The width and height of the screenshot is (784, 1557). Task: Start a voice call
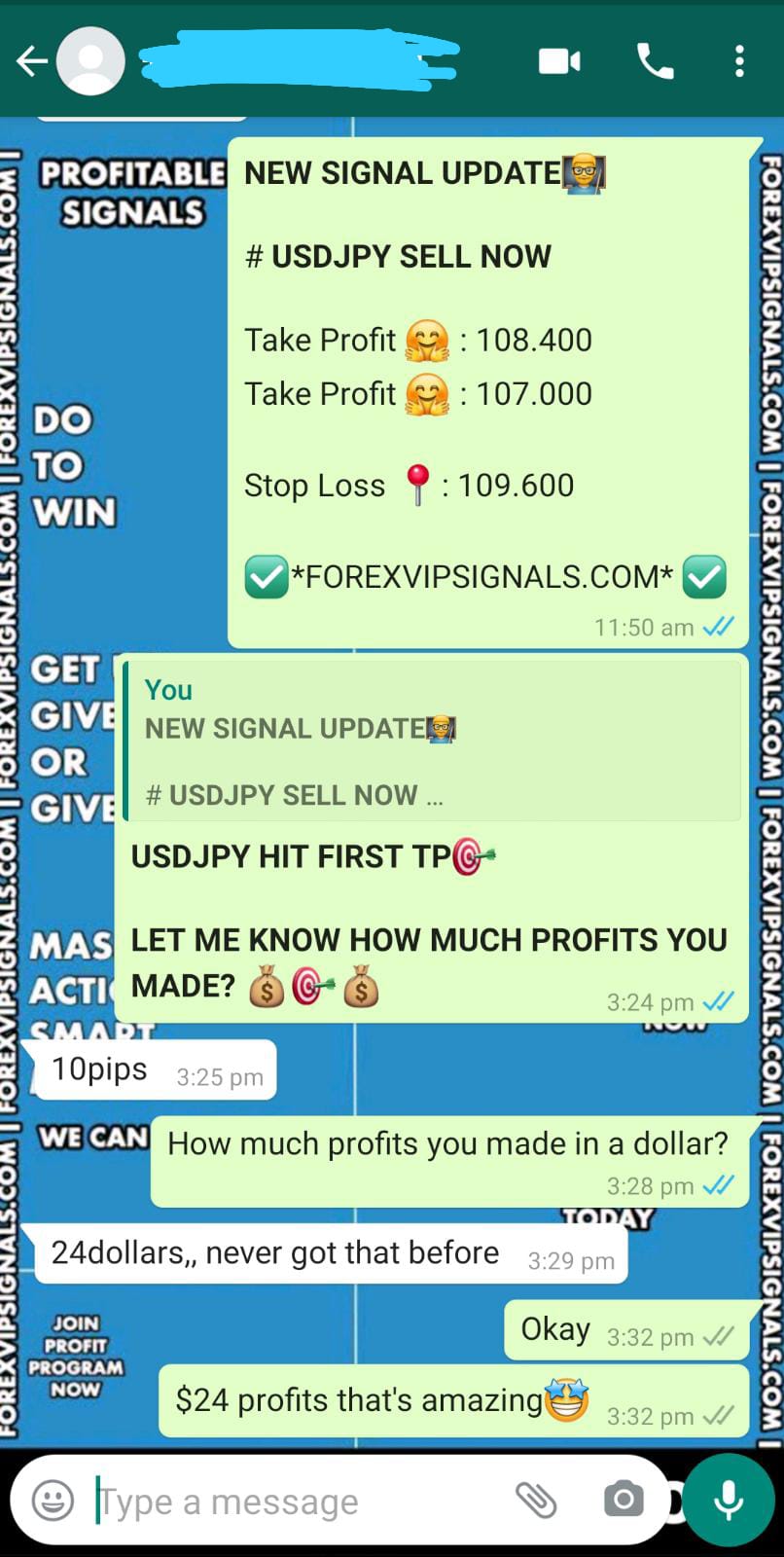655,61
